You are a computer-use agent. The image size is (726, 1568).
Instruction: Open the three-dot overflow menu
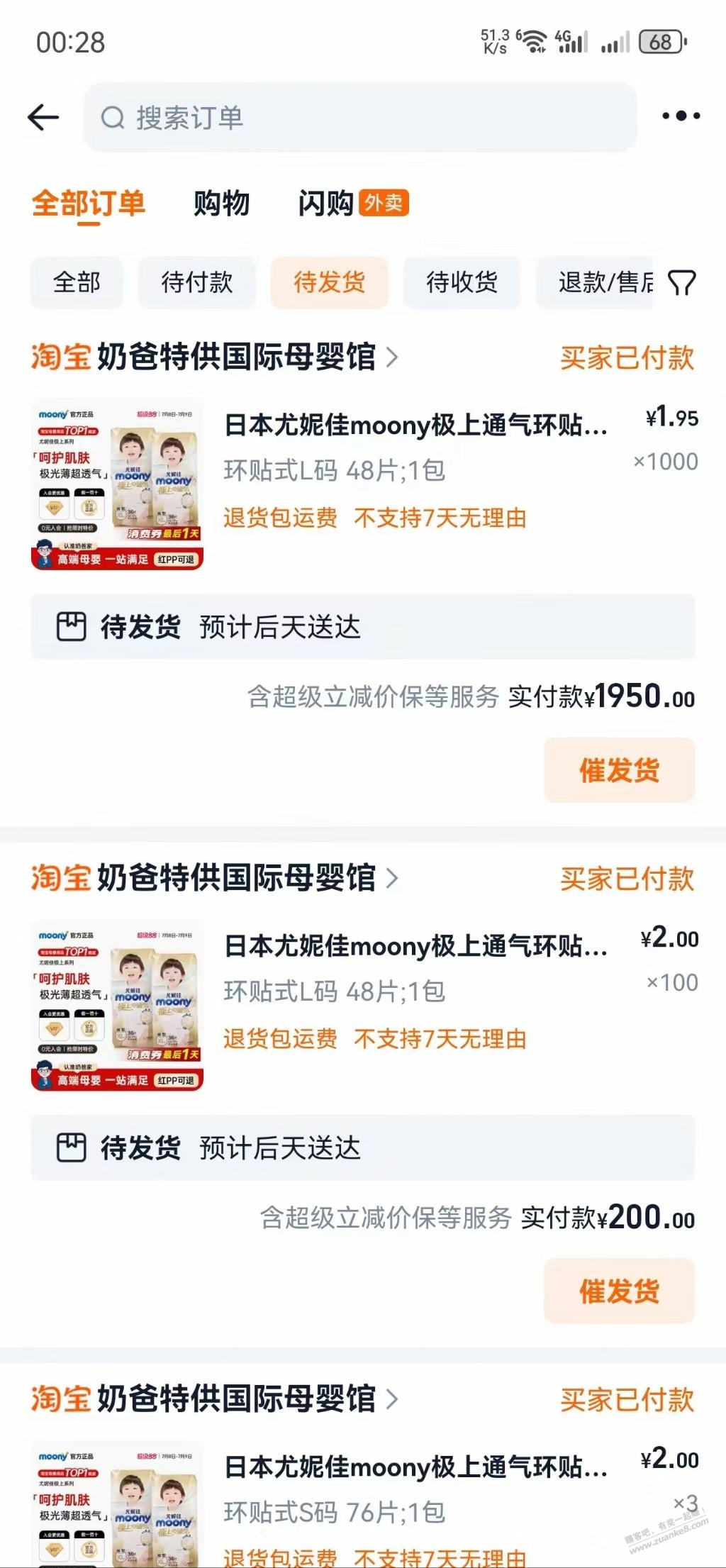coord(681,116)
